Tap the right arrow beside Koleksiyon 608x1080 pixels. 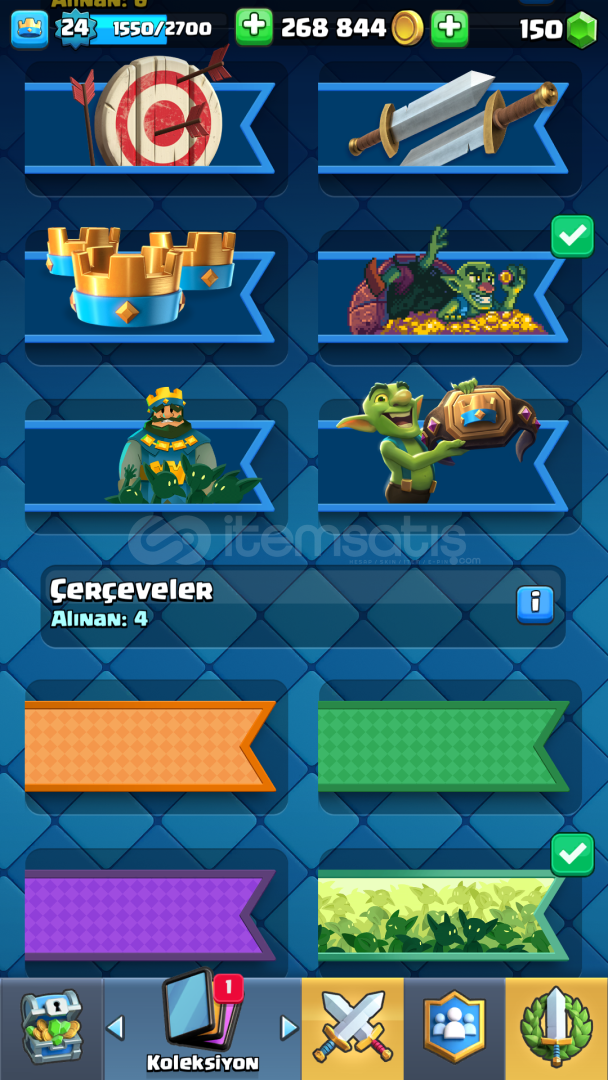289,1028
